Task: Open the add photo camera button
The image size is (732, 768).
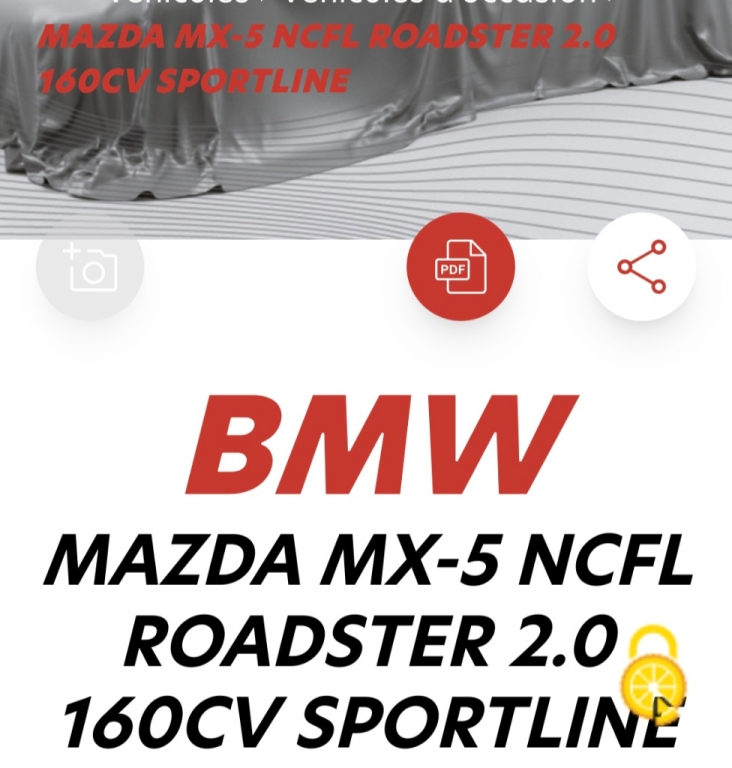Action: point(90,267)
